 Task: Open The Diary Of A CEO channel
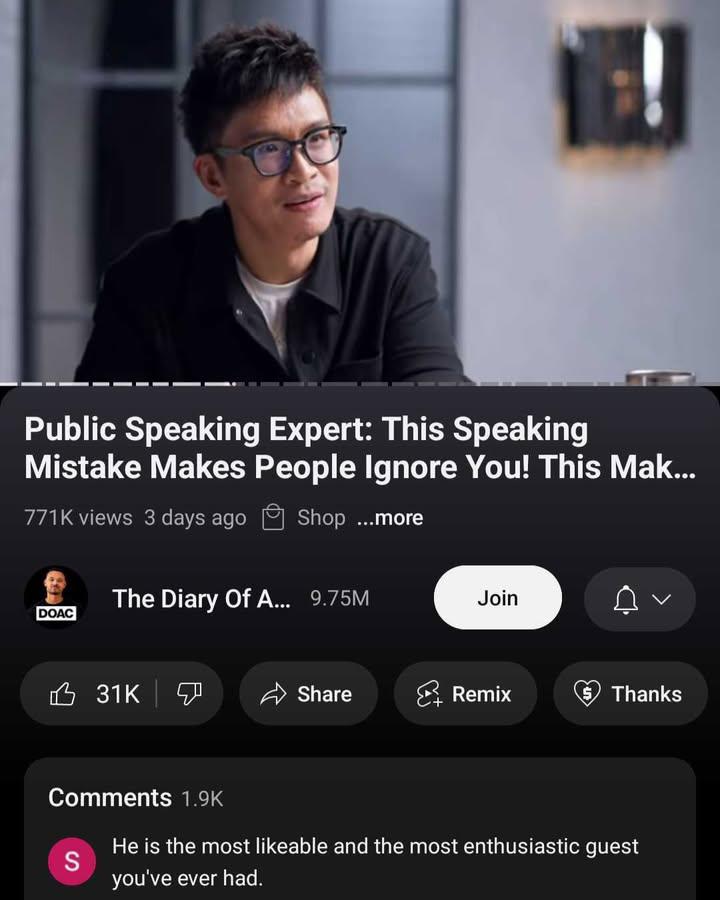[200, 598]
